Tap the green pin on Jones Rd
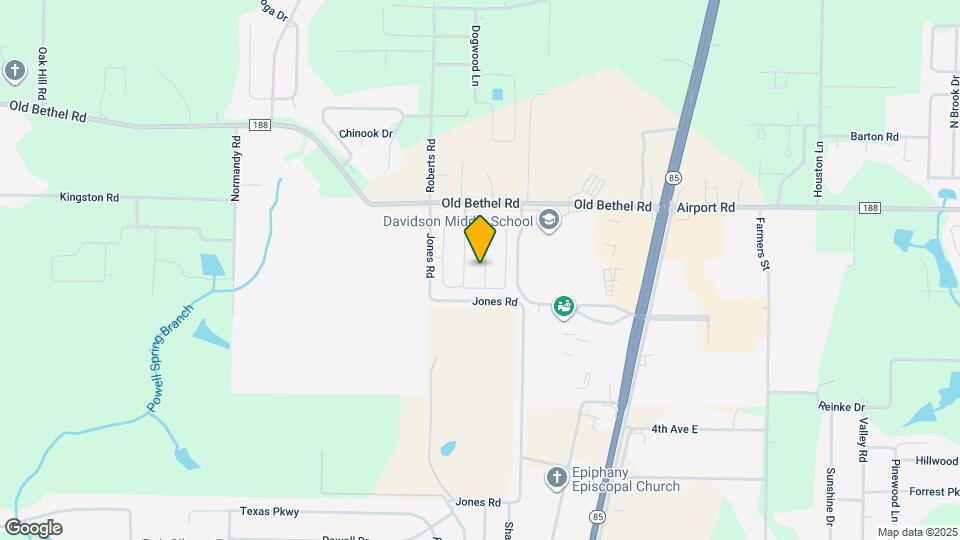The height and width of the screenshot is (540, 960). 564,307
